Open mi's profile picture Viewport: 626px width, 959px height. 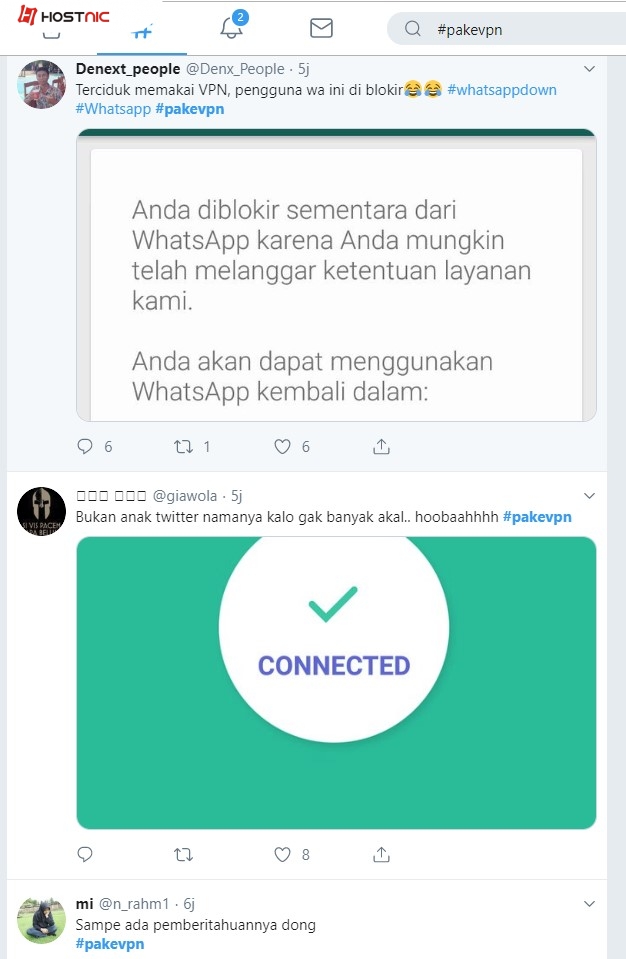click(x=42, y=920)
